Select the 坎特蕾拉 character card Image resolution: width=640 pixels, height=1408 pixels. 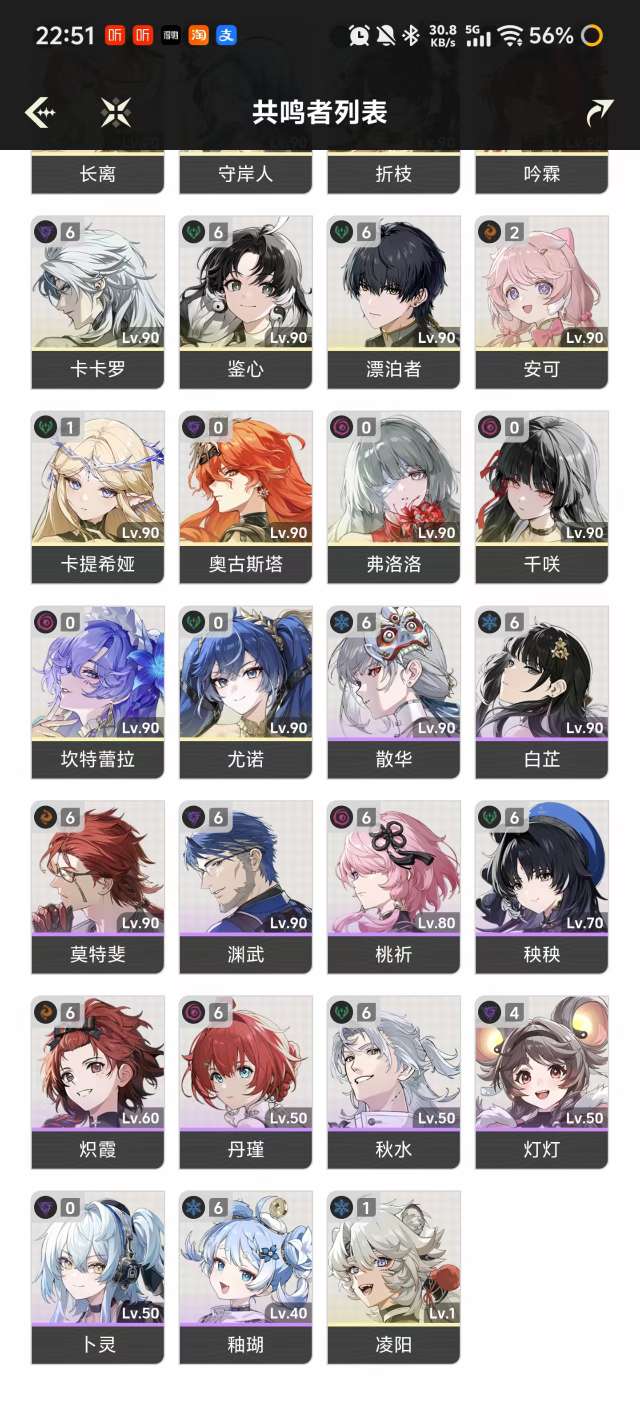pos(98,692)
